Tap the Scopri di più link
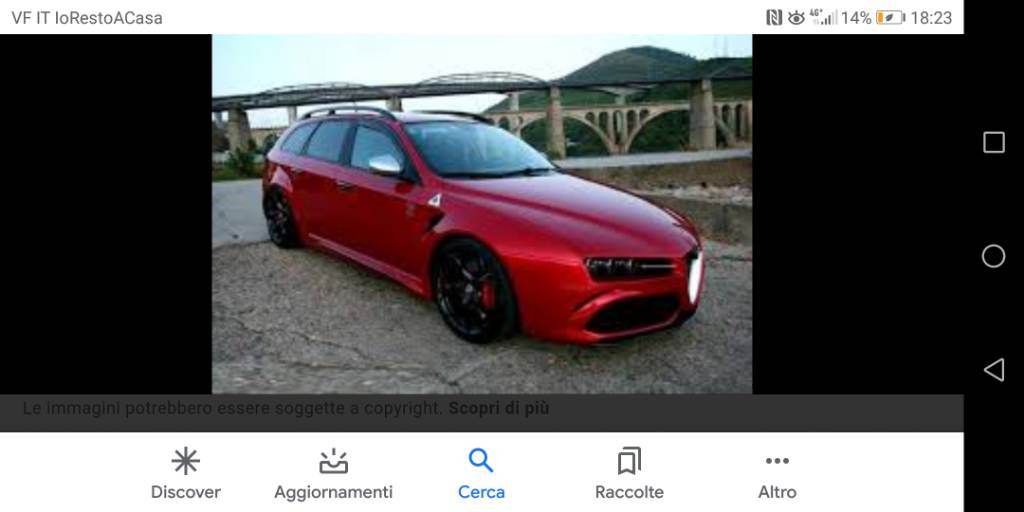The width and height of the screenshot is (1024, 512). 498,409
